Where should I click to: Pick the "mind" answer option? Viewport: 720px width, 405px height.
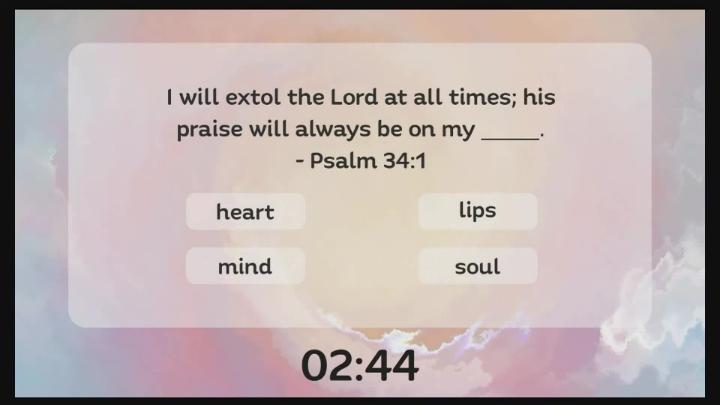pos(245,266)
